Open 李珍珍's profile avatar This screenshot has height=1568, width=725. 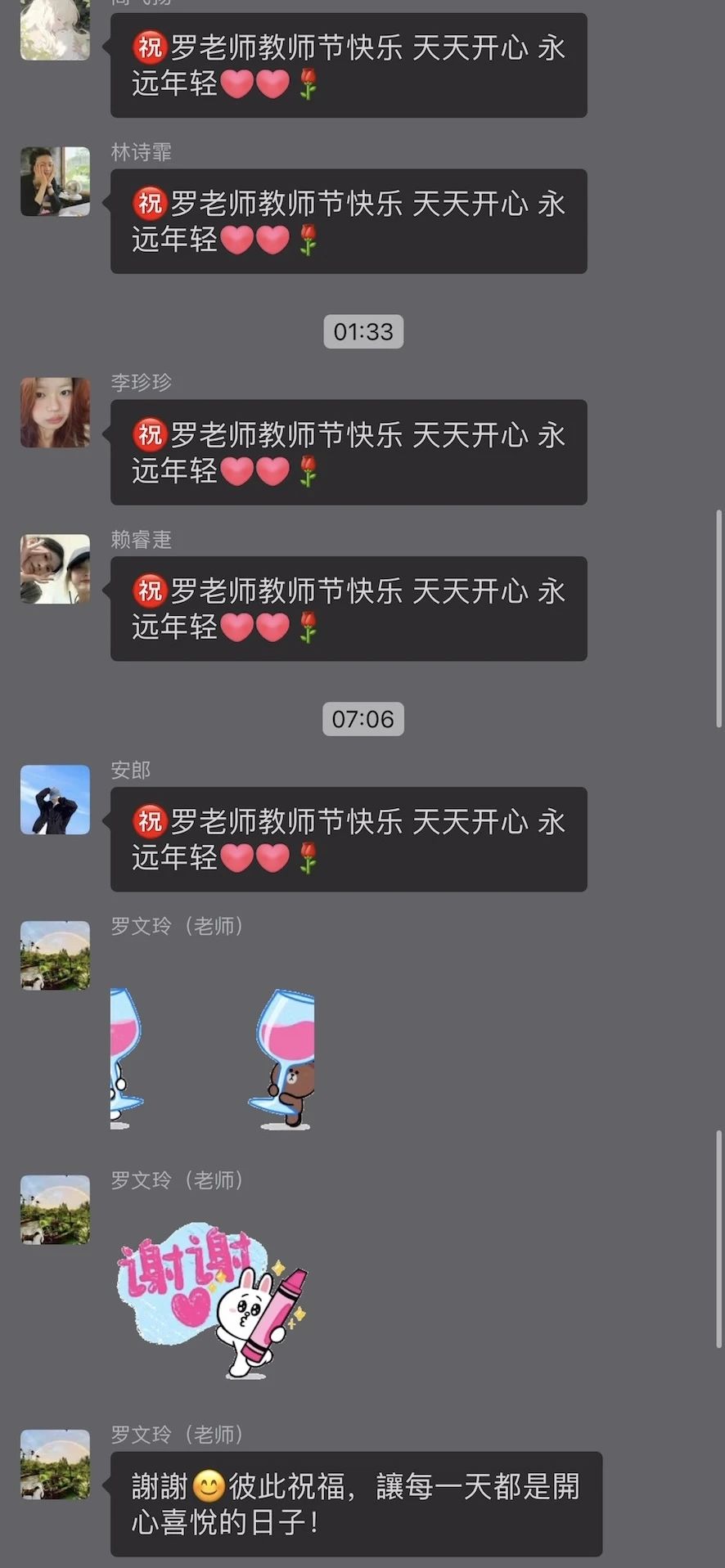pos(55,412)
